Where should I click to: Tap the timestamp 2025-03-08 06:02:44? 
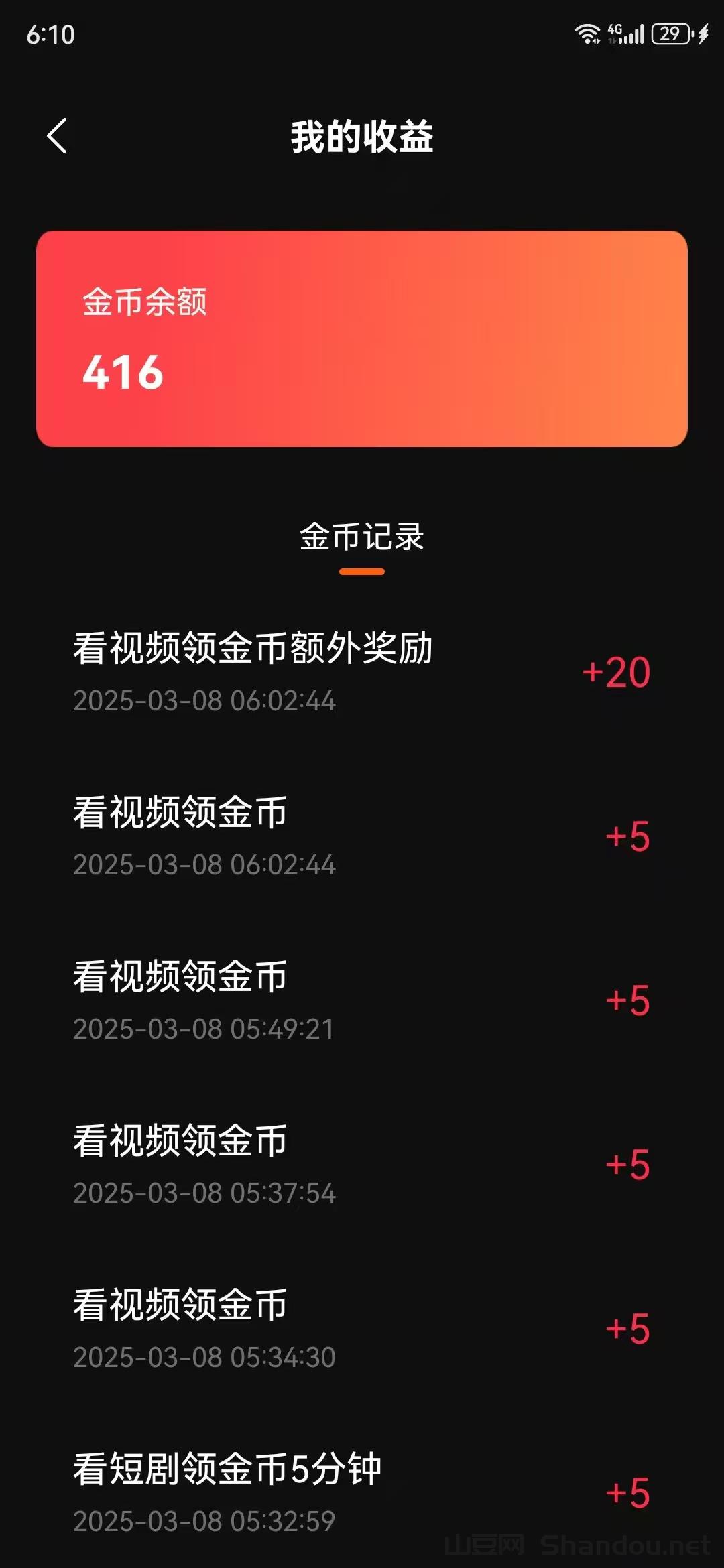[204, 703]
